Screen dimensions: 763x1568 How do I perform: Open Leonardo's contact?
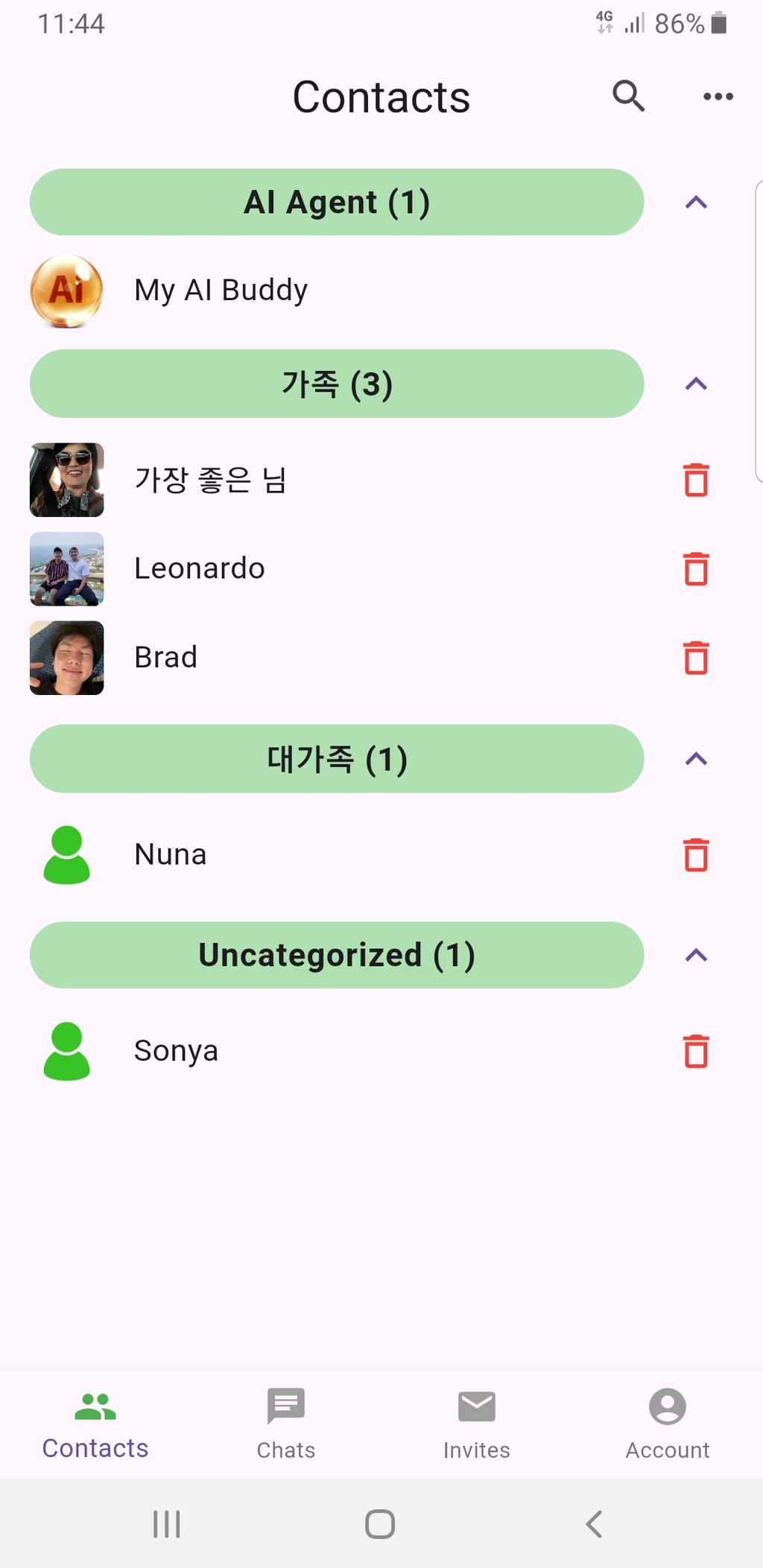click(199, 568)
